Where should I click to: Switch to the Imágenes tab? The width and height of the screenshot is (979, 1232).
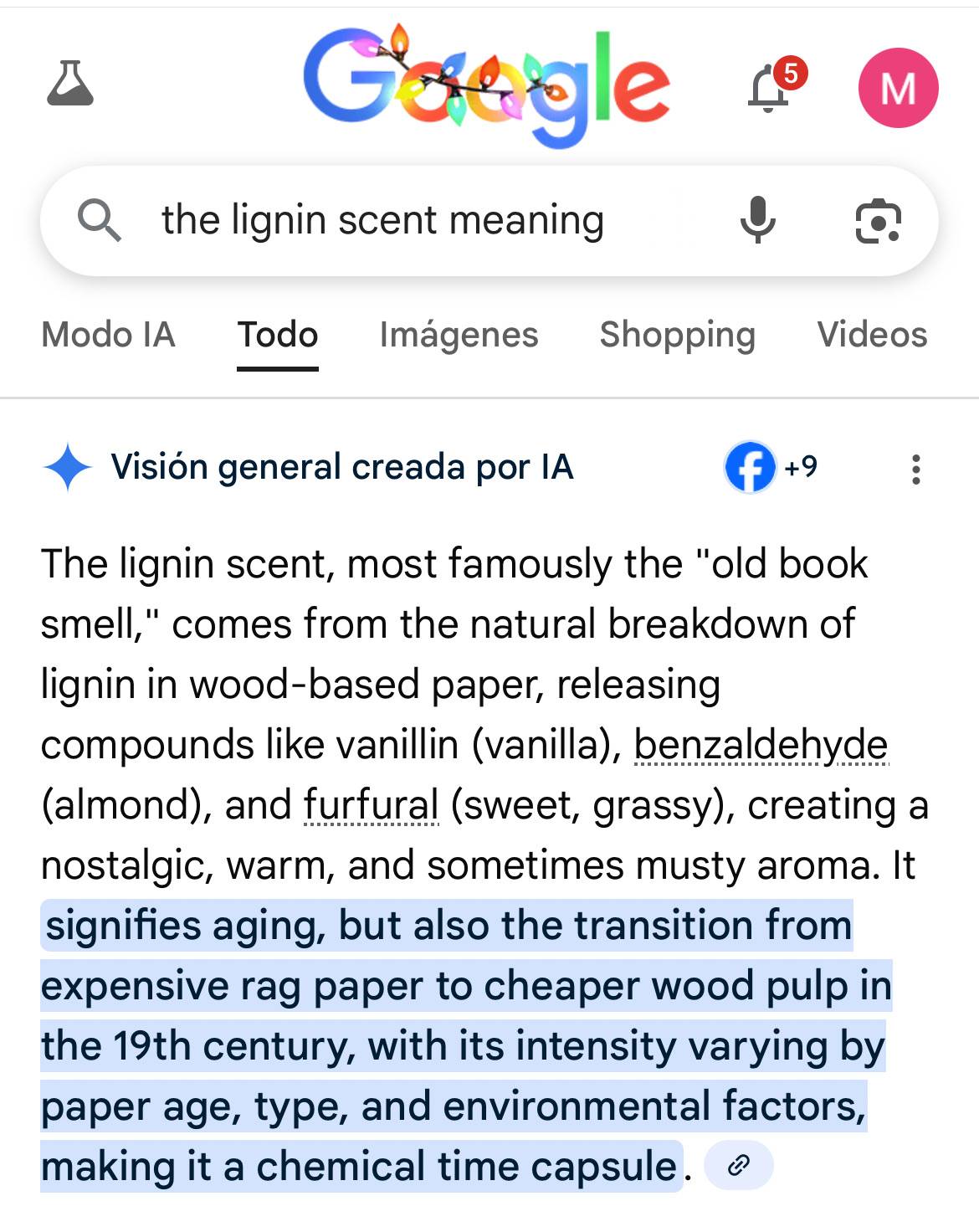pos(459,335)
